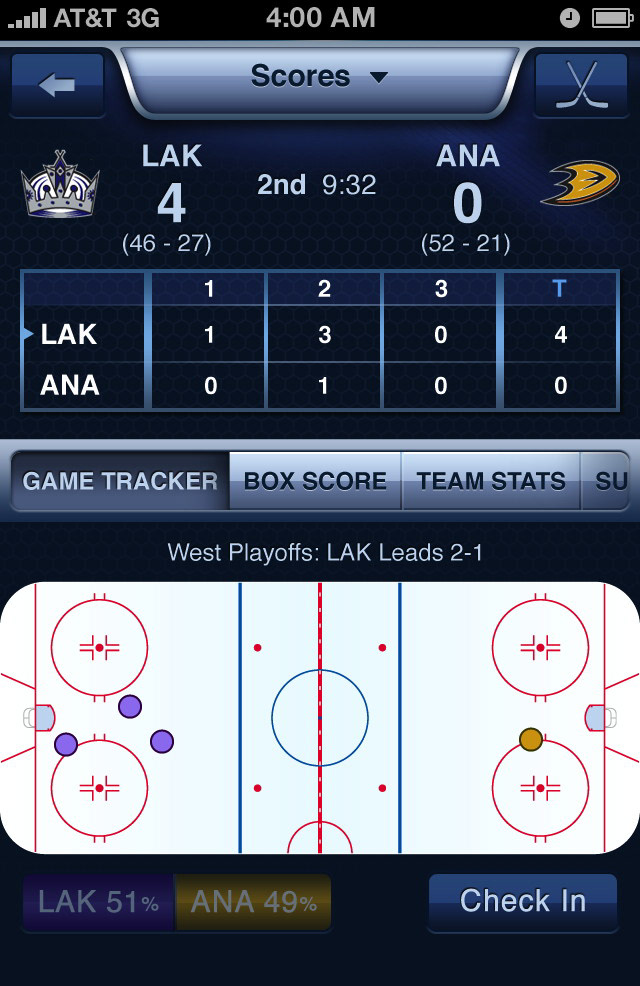Vote for LAK in the poll

pos(98,903)
